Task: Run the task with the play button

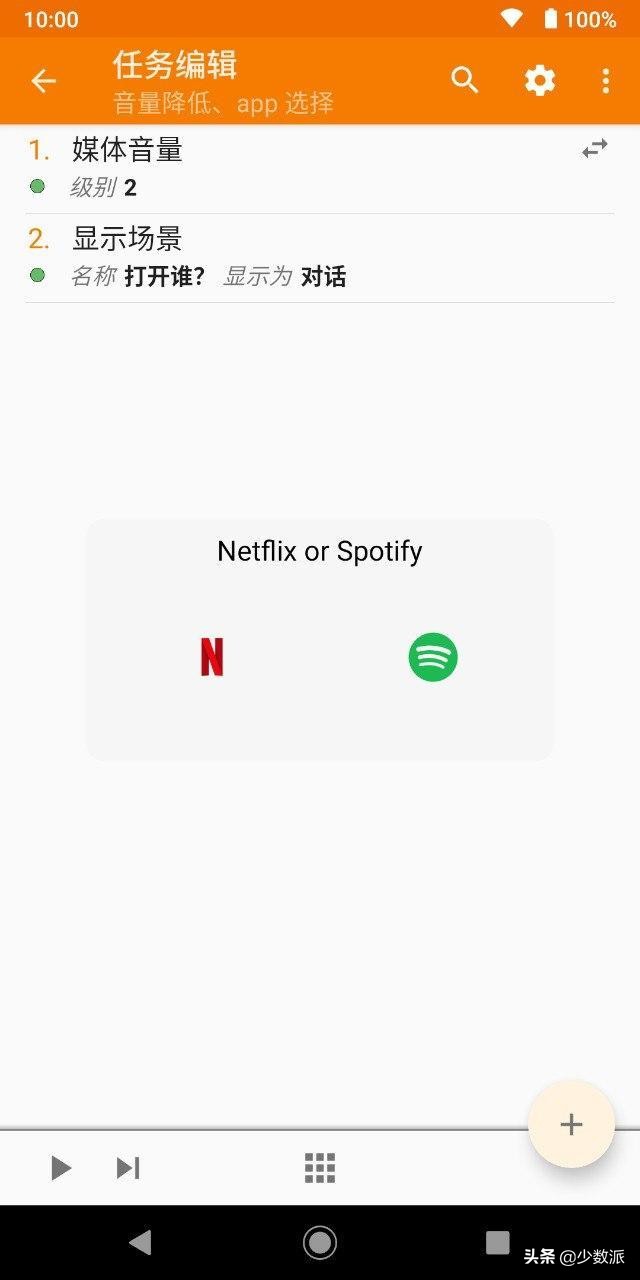Action: 61,1167
